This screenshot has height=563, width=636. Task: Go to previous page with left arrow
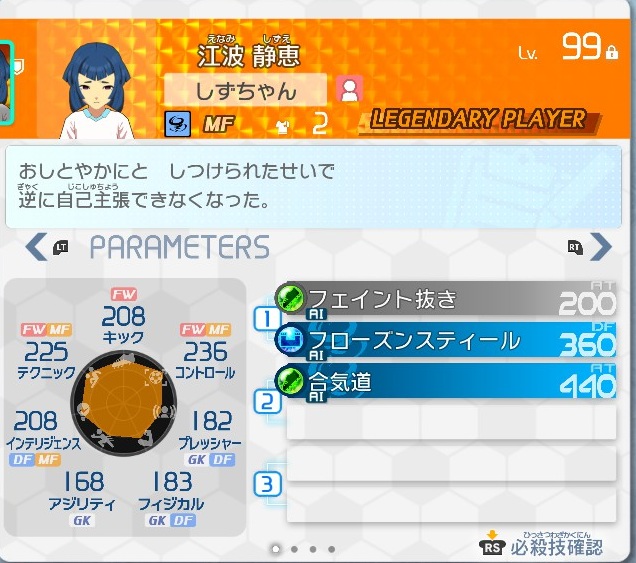(x=37, y=246)
